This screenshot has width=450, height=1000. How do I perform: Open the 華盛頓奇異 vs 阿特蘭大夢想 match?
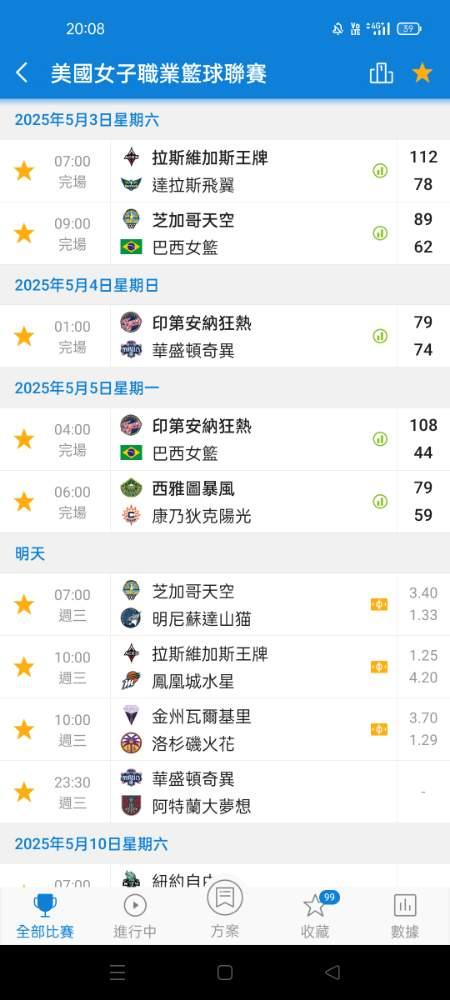click(225, 792)
